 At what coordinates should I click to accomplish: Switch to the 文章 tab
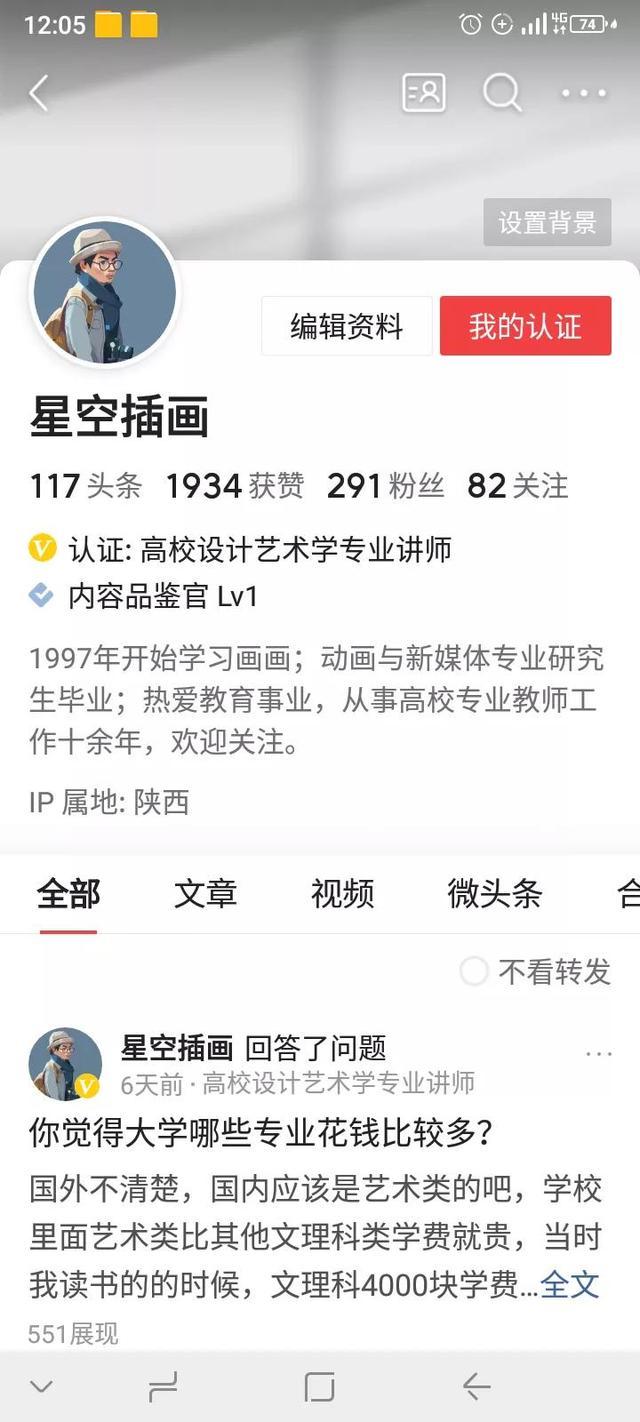click(x=205, y=893)
